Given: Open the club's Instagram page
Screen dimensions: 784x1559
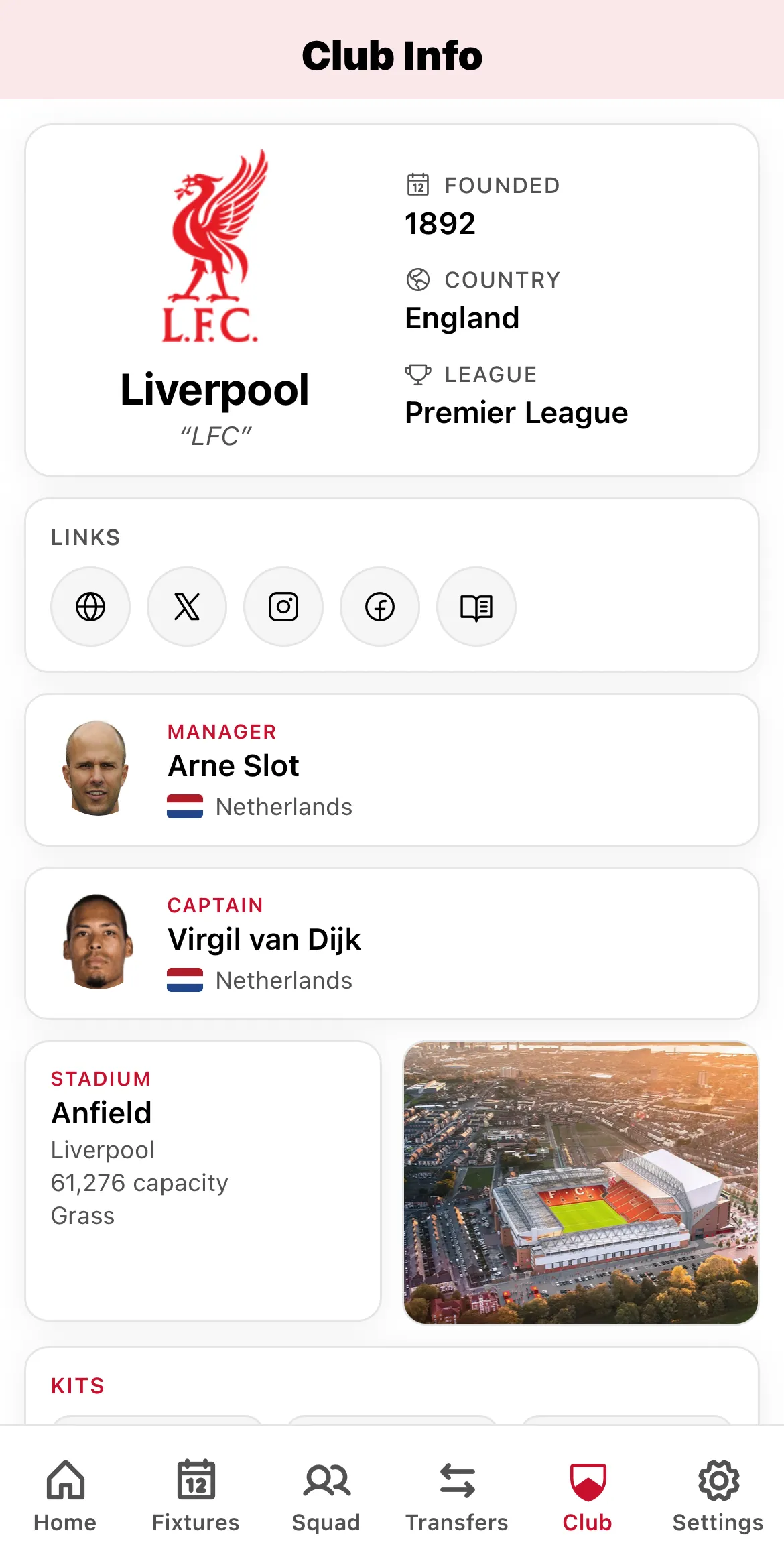Looking at the screenshot, I should (283, 607).
